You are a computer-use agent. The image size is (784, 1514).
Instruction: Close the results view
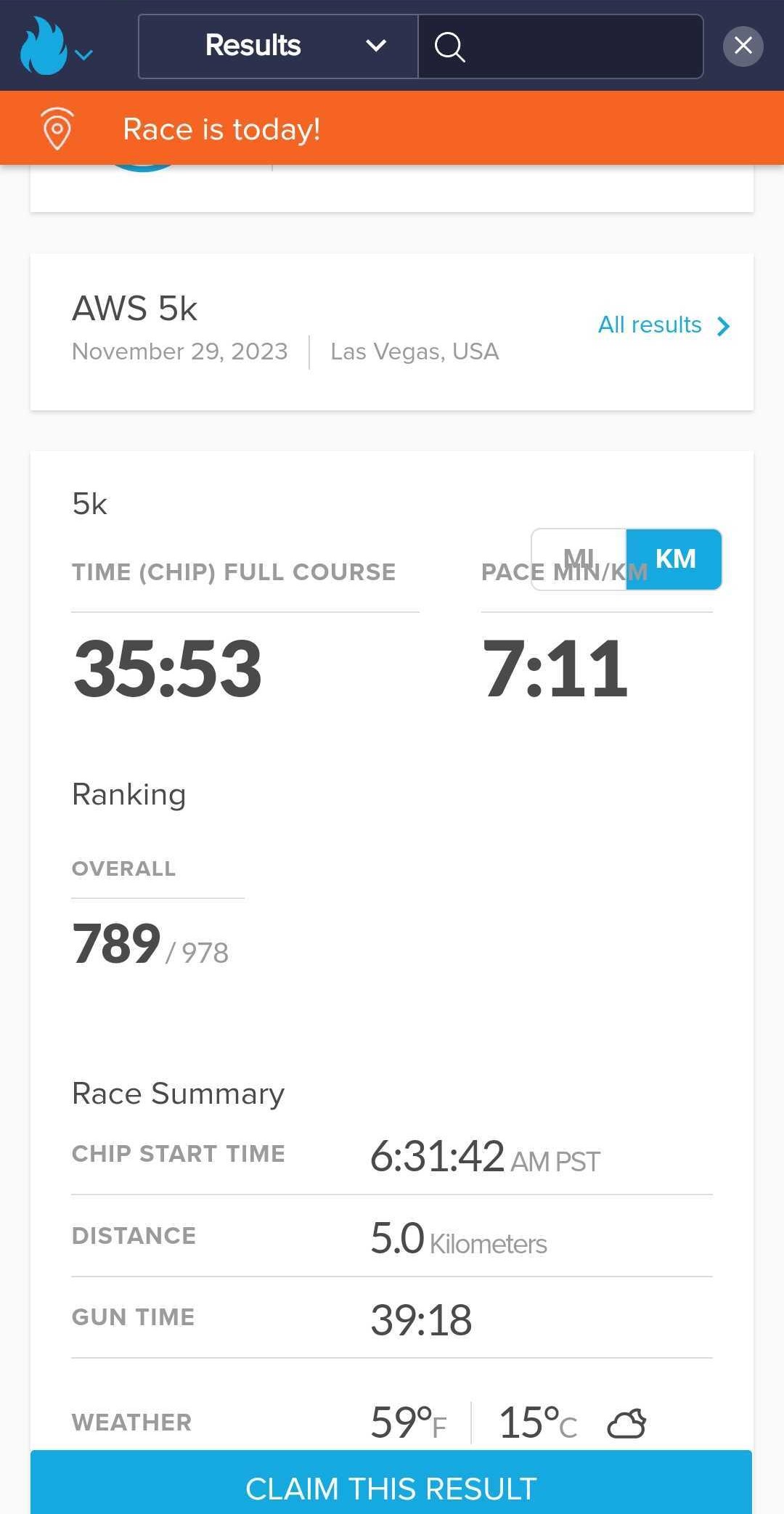pyautogui.click(x=743, y=46)
